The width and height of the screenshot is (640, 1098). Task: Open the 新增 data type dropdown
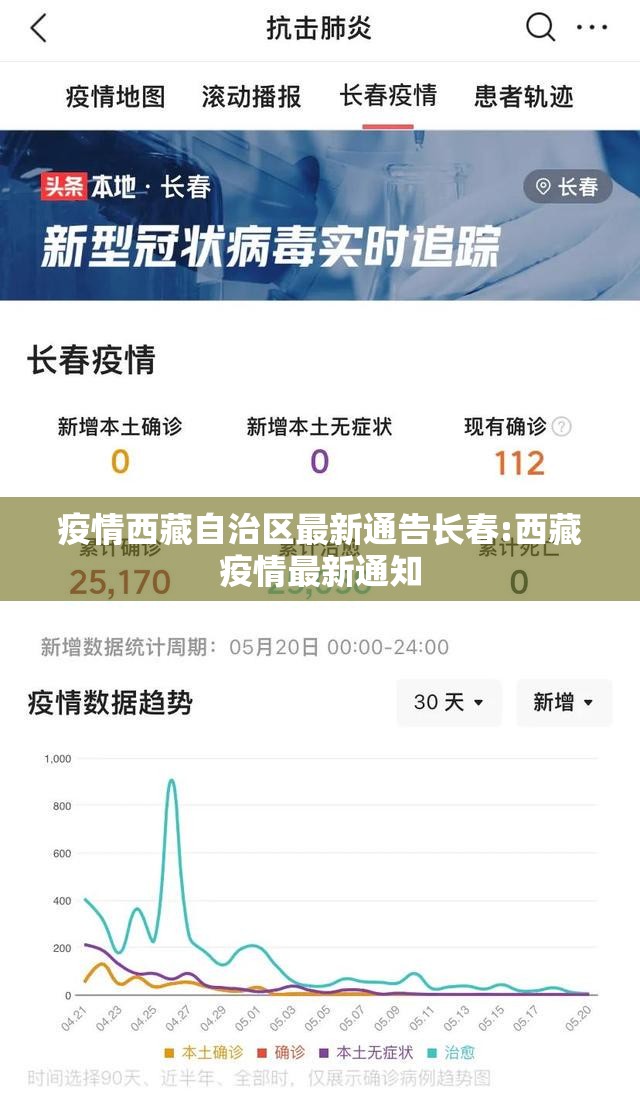click(x=563, y=702)
